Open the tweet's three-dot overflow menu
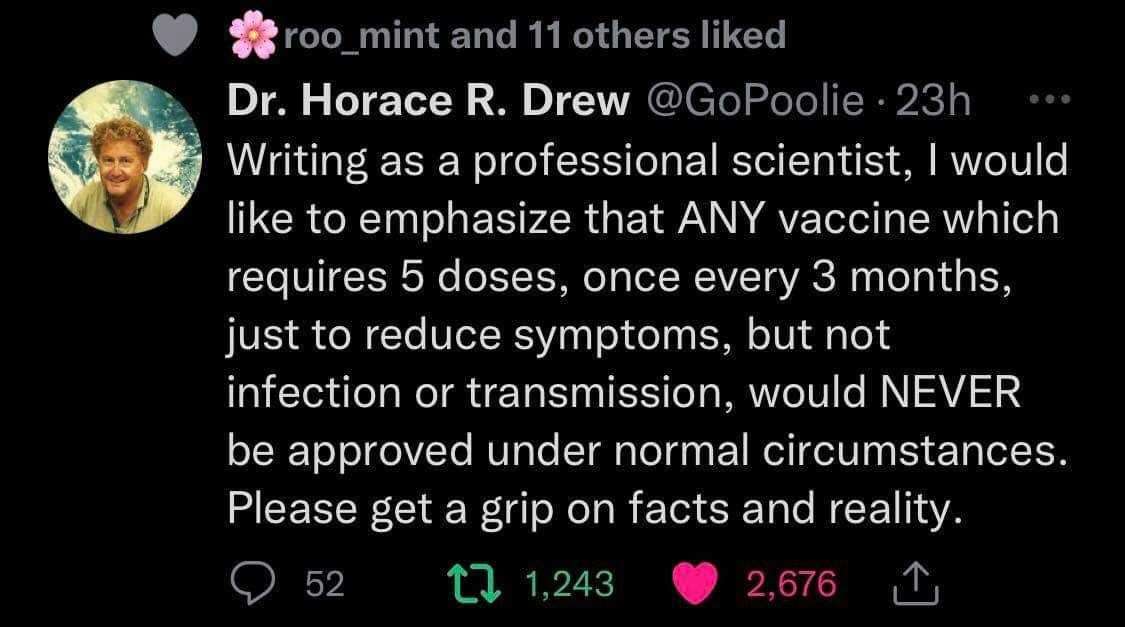The image size is (1125, 627). click(x=1051, y=100)
